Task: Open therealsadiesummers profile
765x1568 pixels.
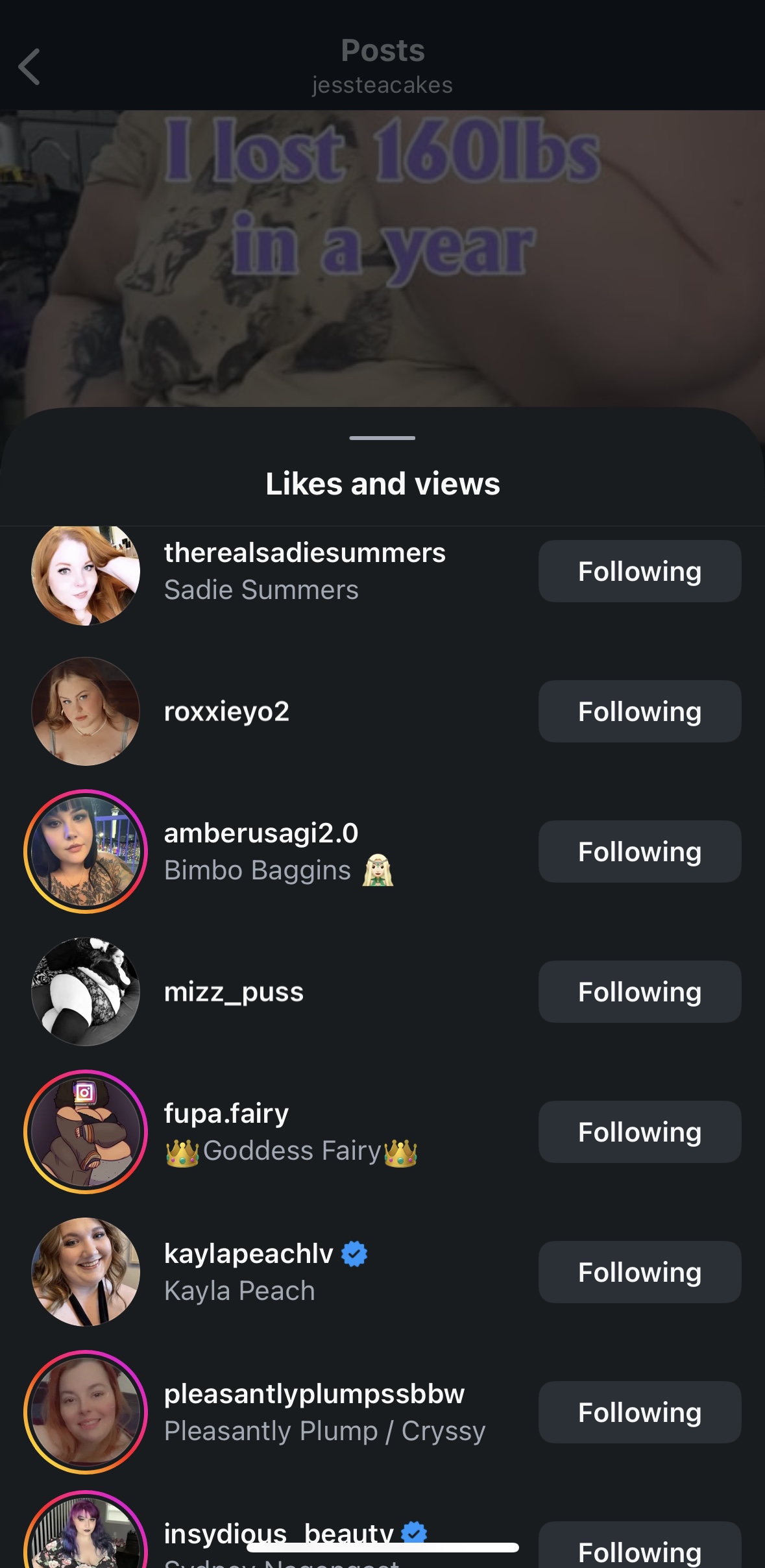Action: tap(304, 554)
